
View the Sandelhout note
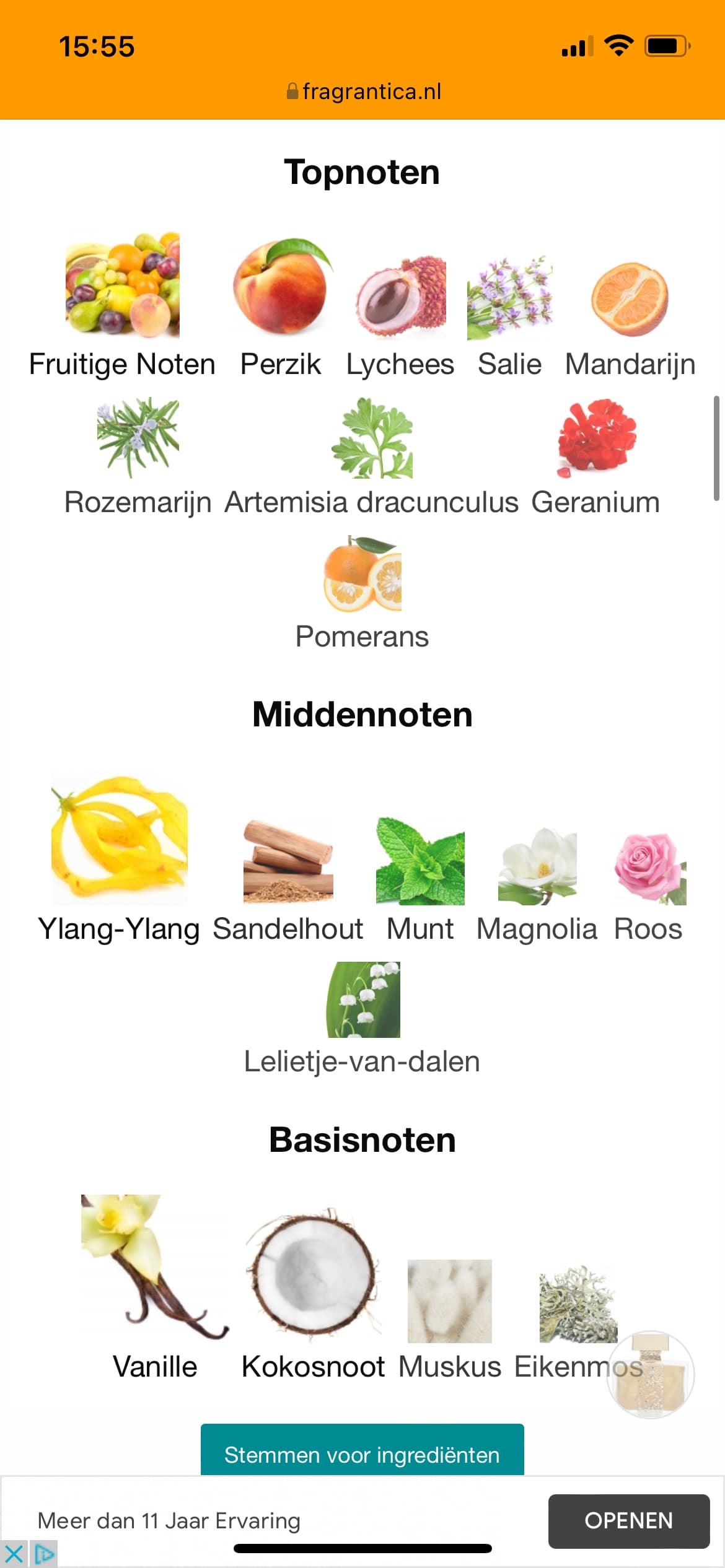[288, 882]
